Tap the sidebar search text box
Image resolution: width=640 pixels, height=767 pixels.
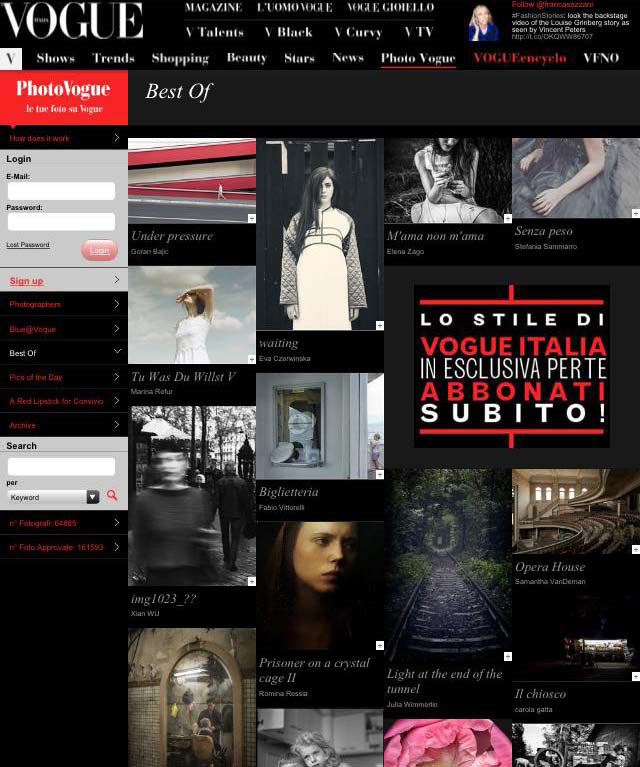click(62, 467)
